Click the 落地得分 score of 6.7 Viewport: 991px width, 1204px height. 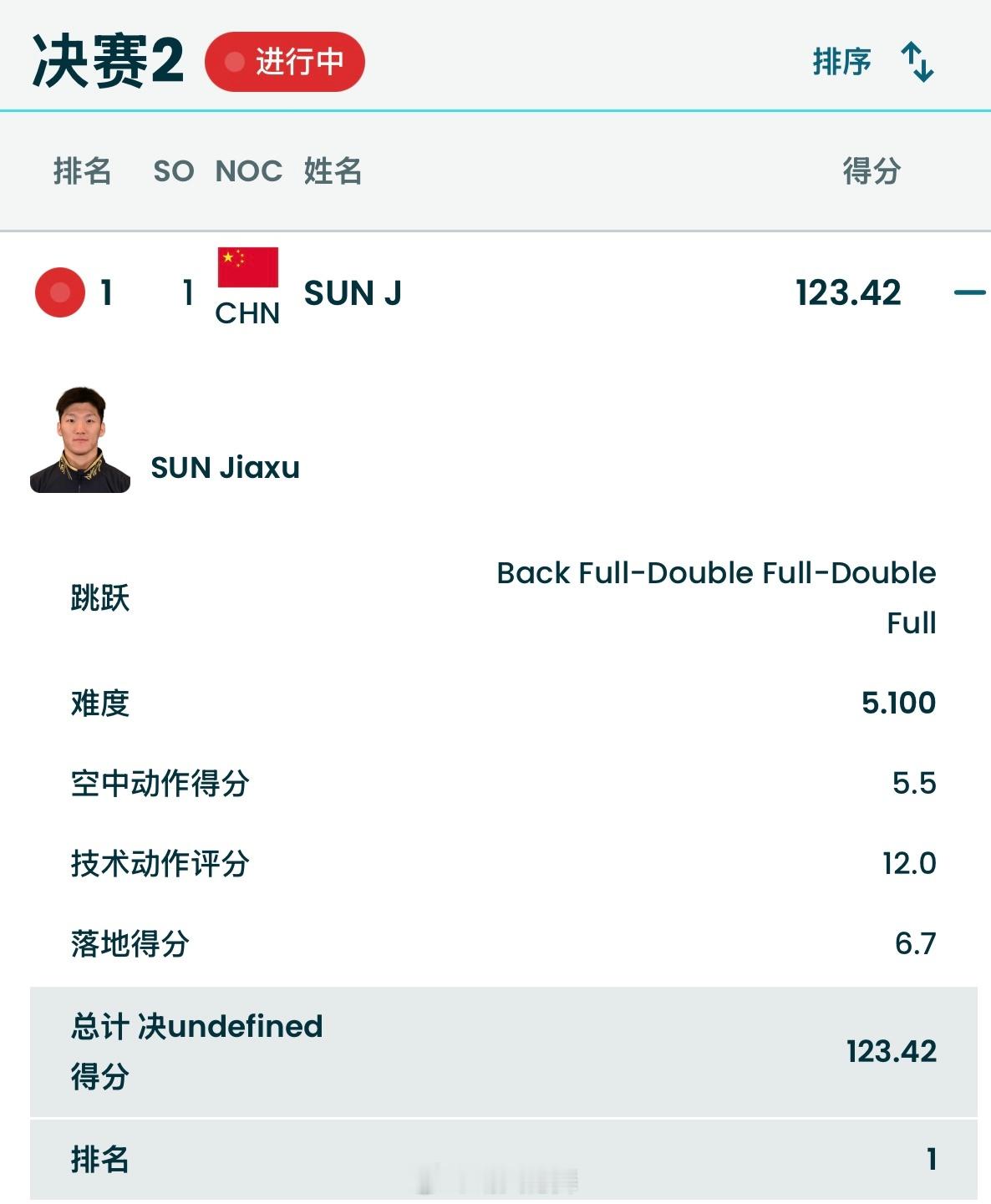click(x=917, y=941)
